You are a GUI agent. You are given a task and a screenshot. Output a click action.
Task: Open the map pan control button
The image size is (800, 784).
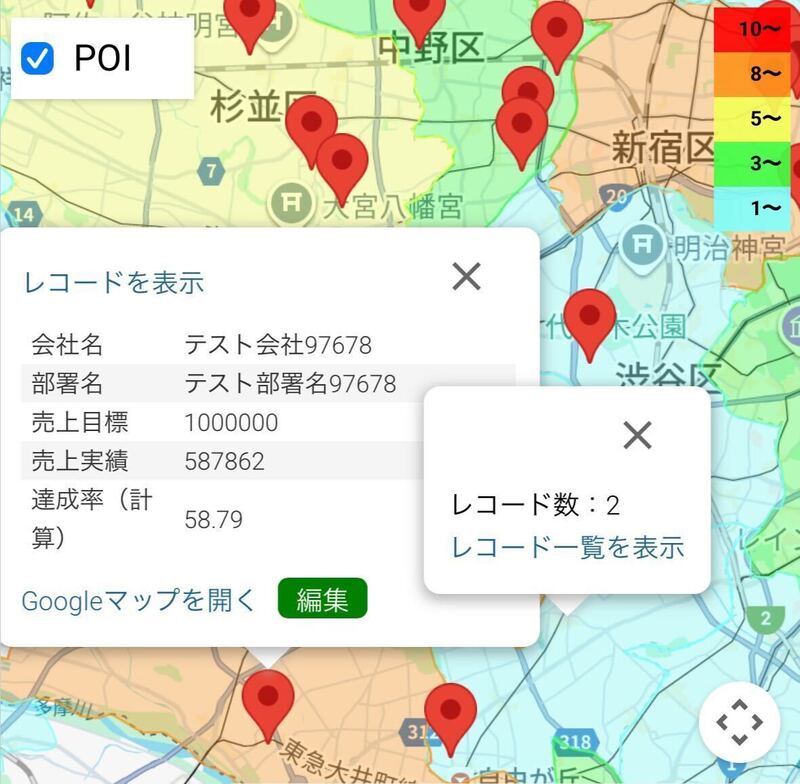pyautogui.click(x=739, y=722)
